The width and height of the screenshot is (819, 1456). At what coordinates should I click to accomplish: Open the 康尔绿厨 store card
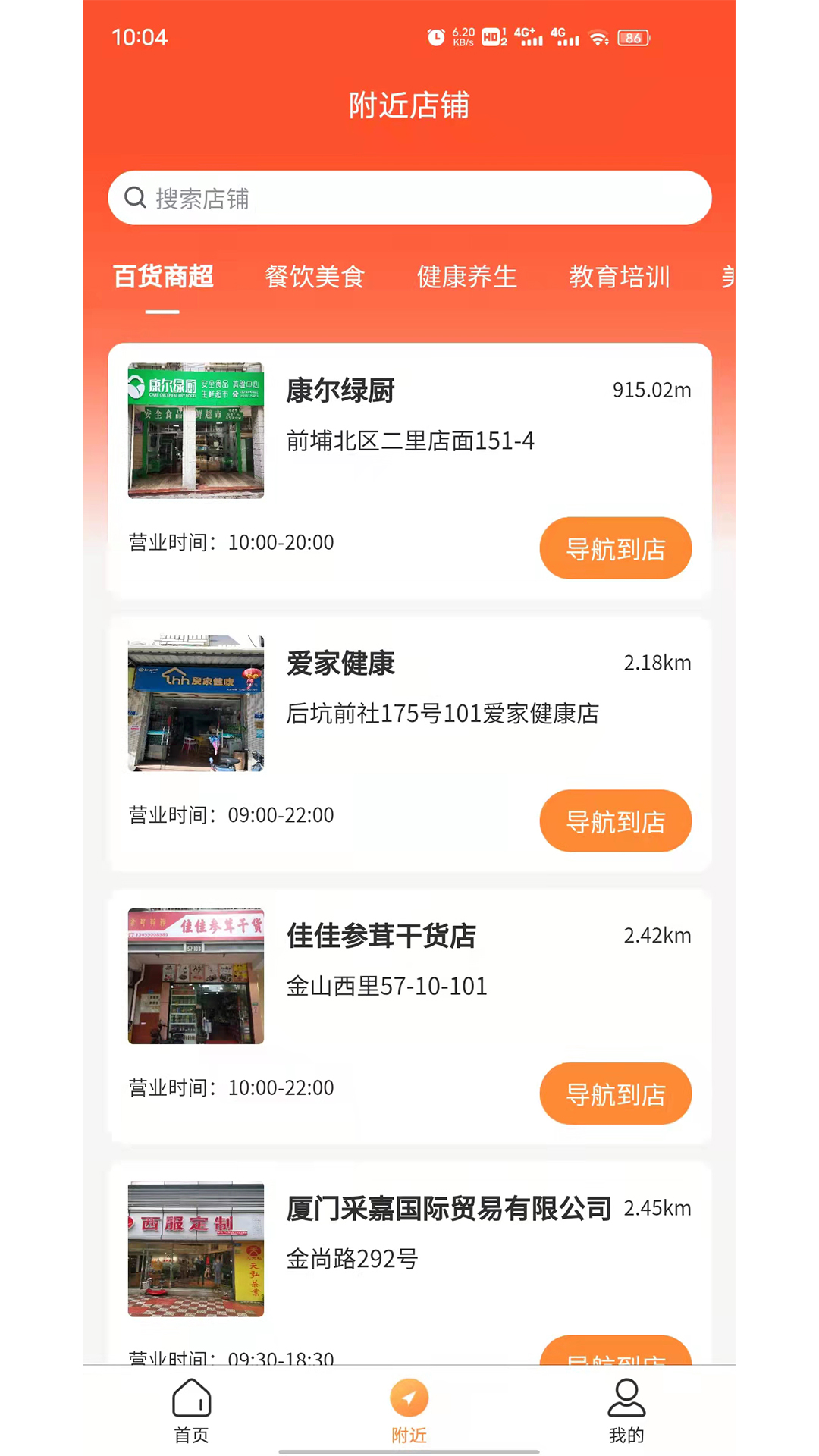click(x=409, y=471)
